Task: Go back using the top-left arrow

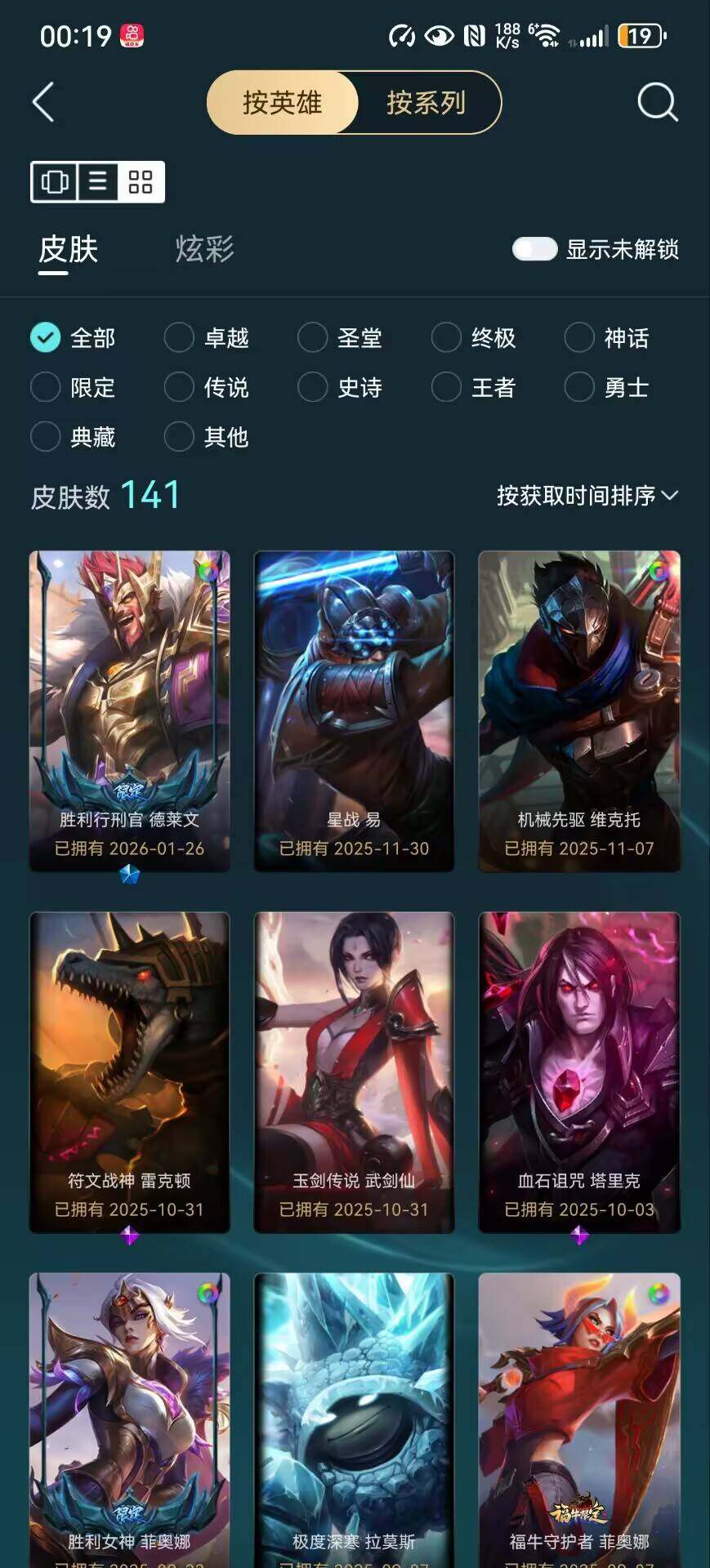Action: click(x=44, y=103)
